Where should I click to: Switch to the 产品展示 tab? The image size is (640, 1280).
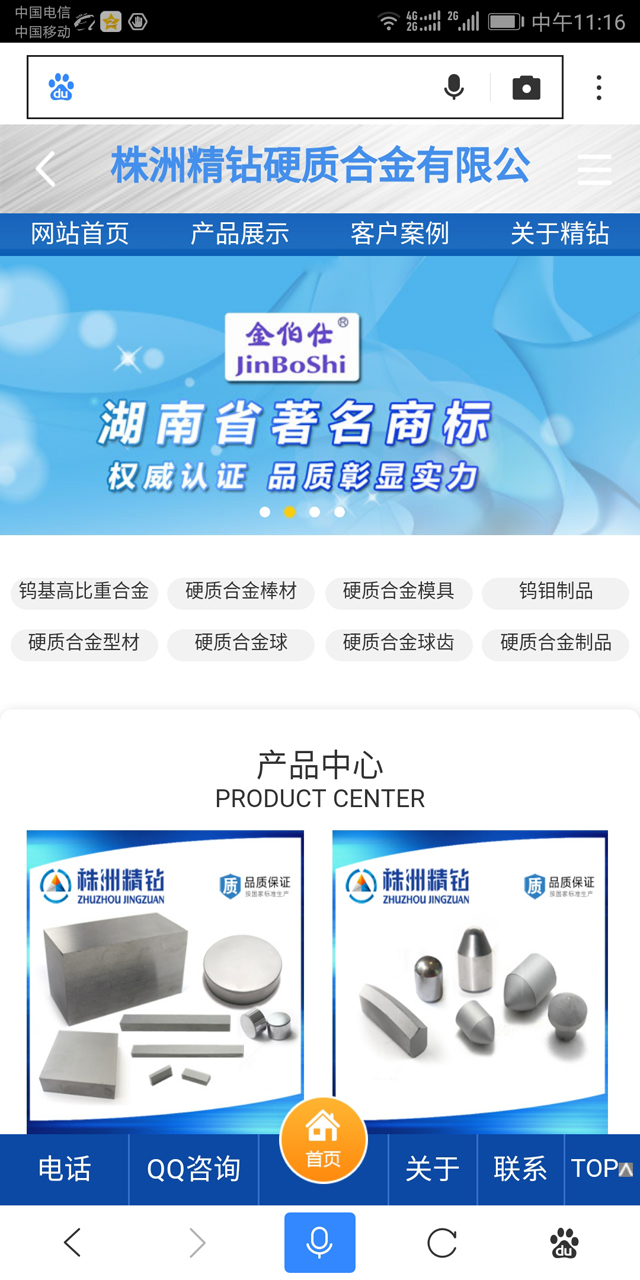(240, 234)
